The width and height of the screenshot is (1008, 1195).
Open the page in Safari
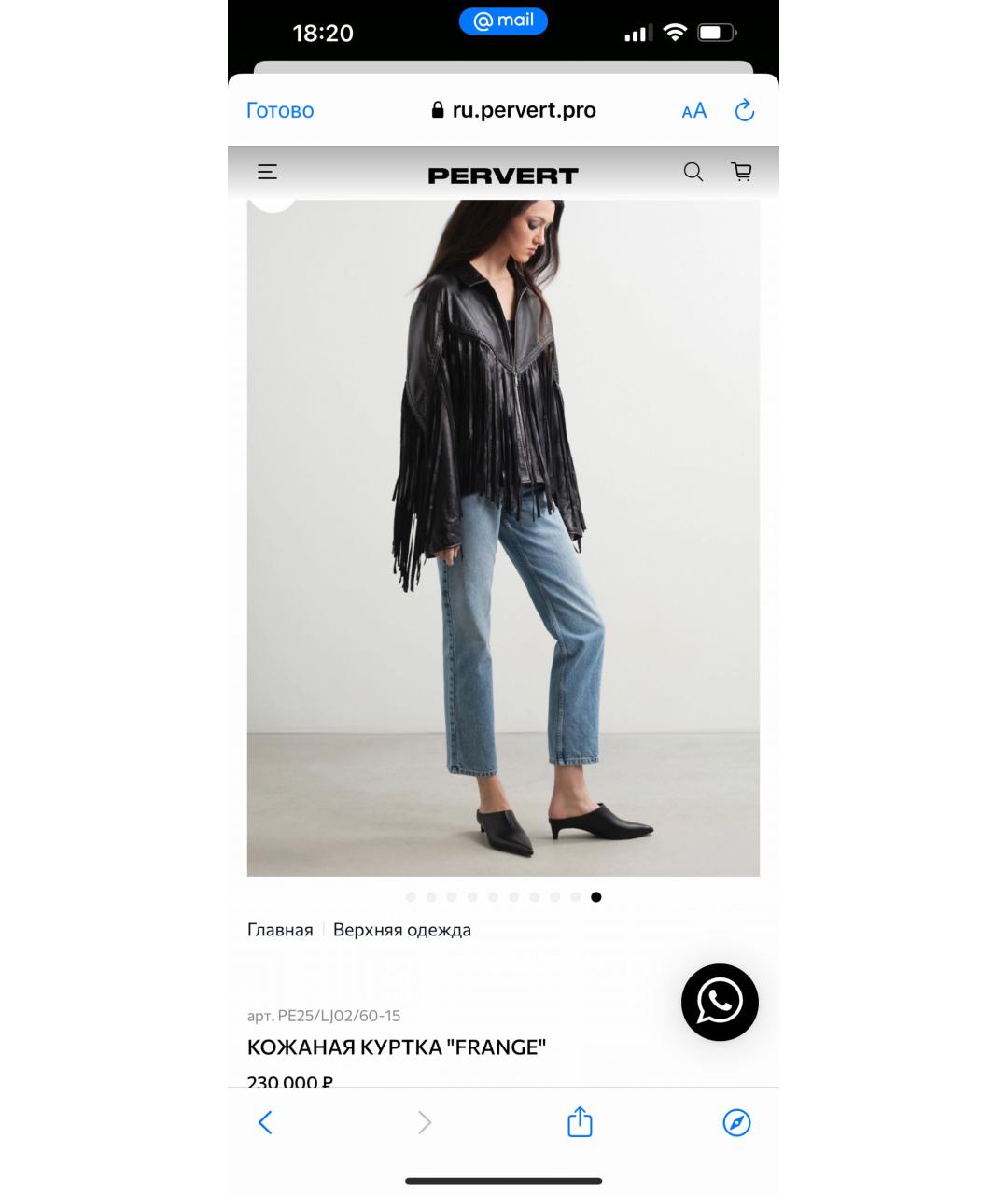(x=736, y=1122)
